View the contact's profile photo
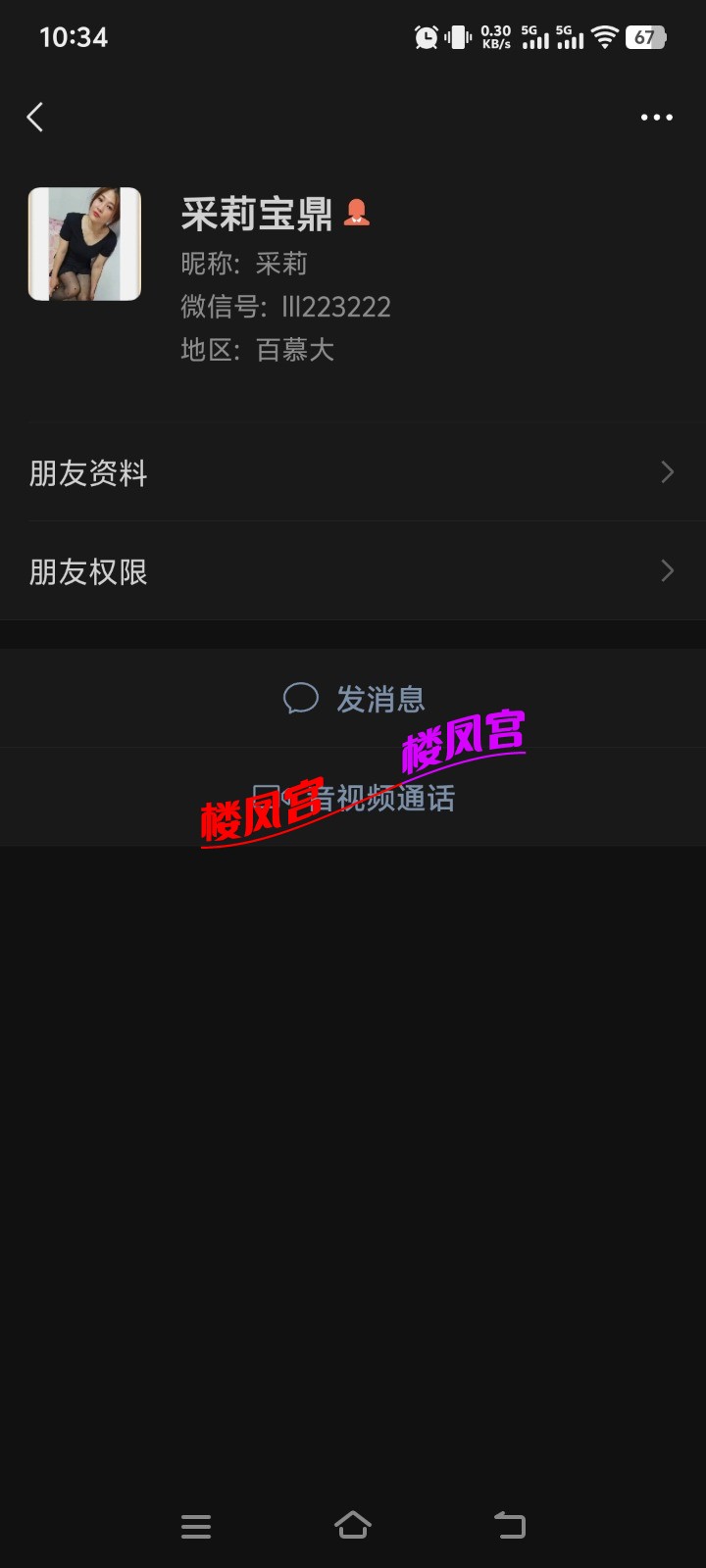 coord(84,244)
